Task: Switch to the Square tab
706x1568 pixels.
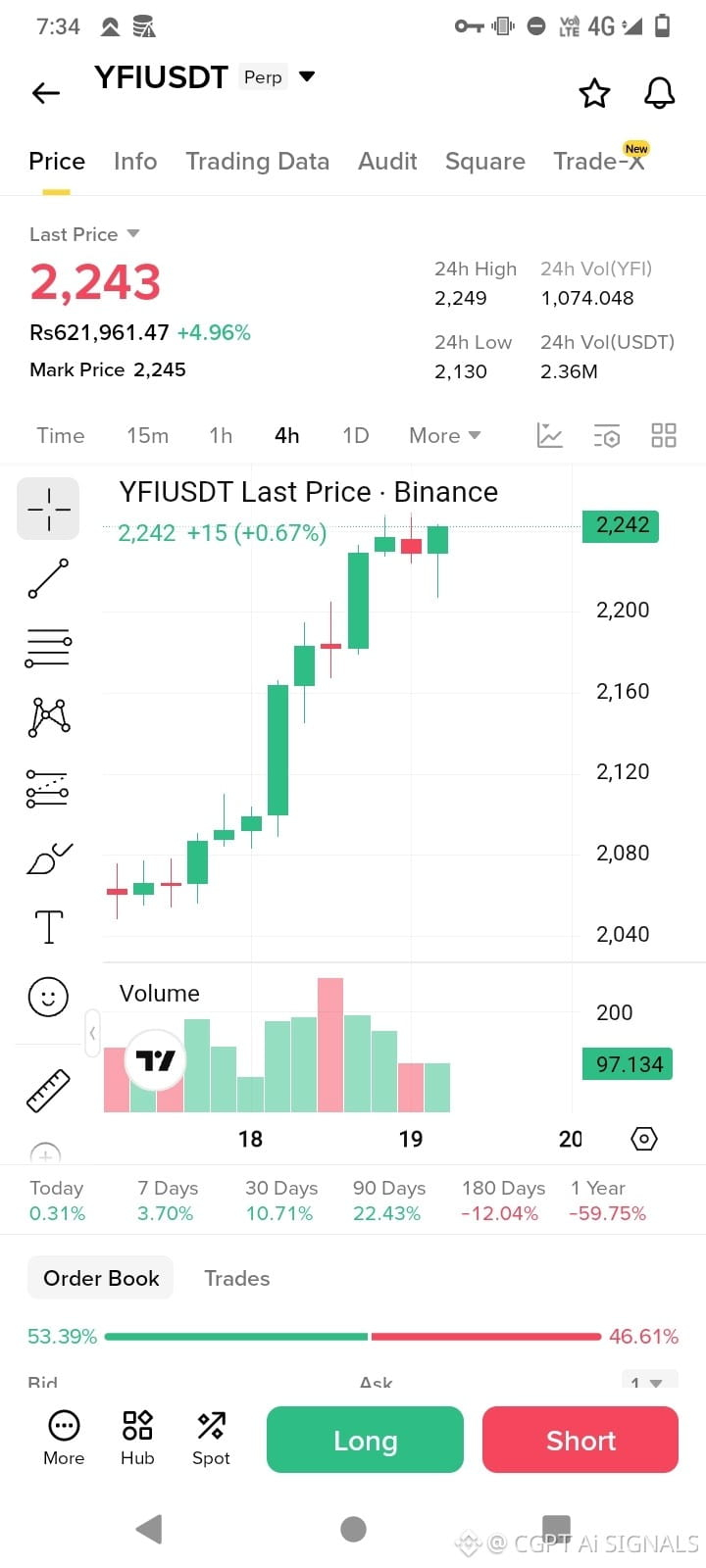Action: coord(485,161)
